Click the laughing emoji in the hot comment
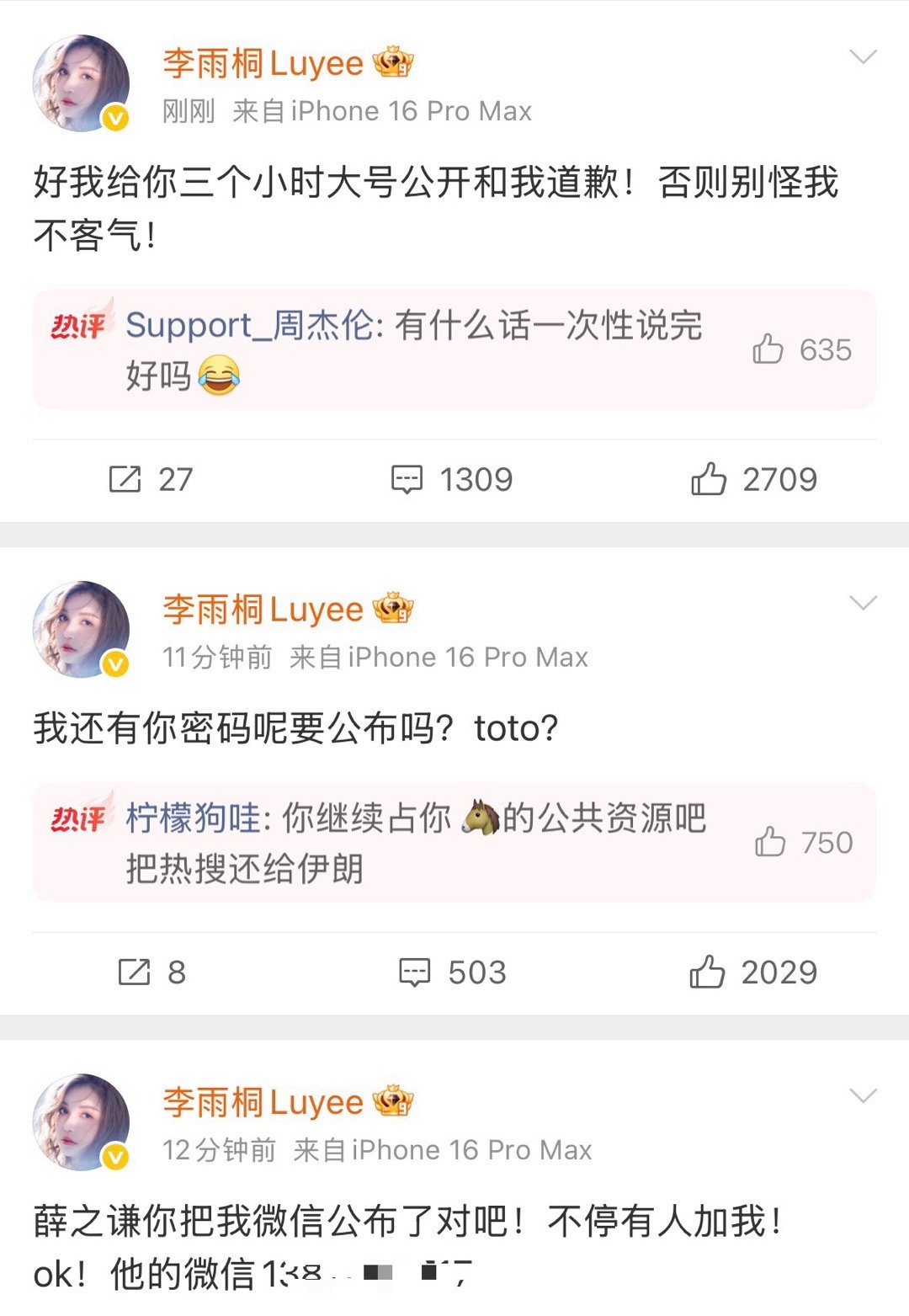 (x=221, y=378)
